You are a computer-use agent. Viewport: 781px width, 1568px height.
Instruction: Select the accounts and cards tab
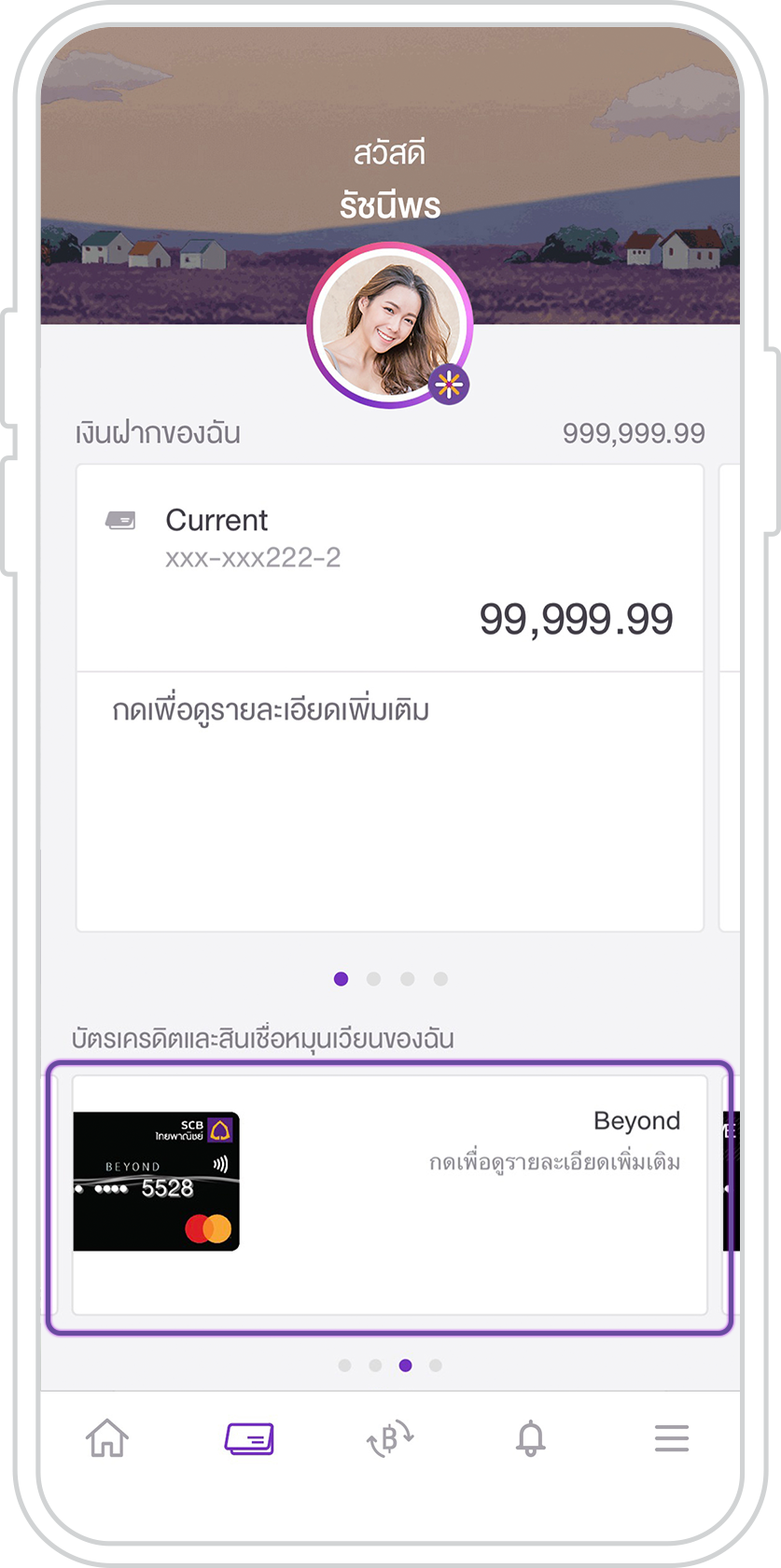pyautogui.click(x=249, y=1438)
